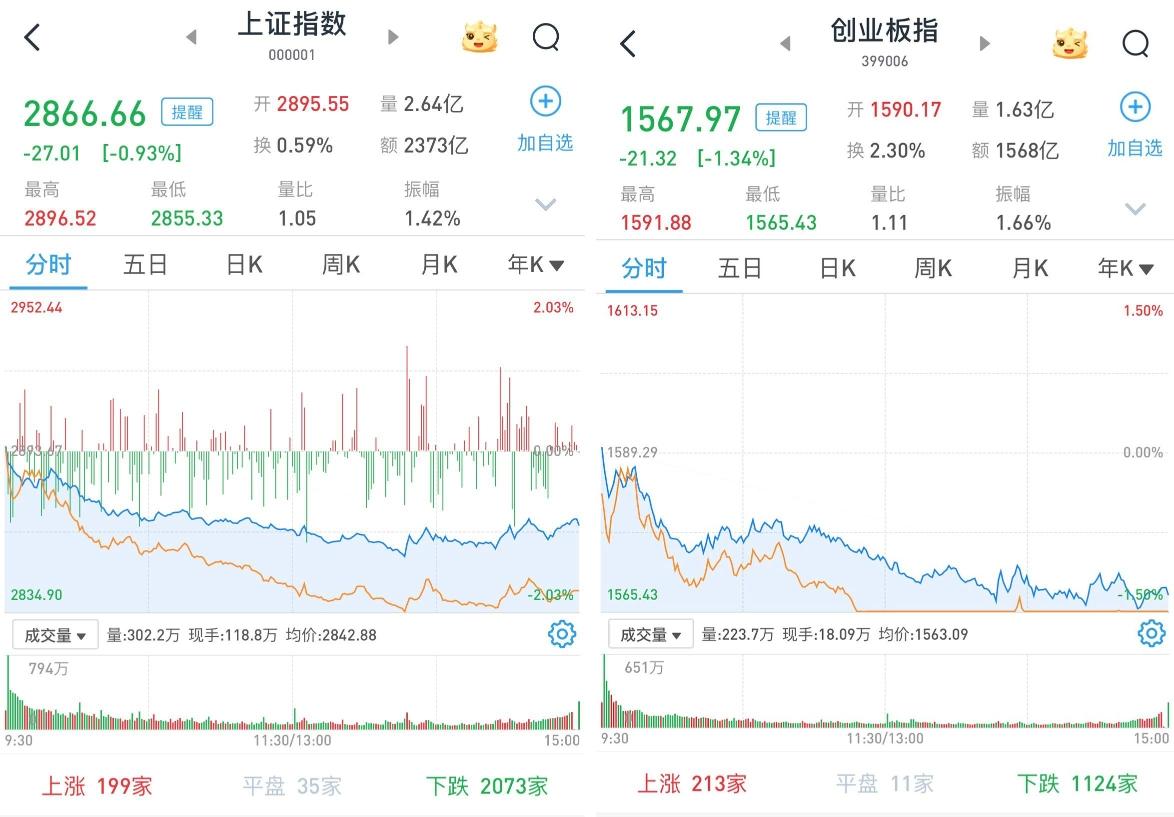Switch 上证指数 chart to 五日
Viewport: 1174px width, 817px height.
(x=145, y=265)
